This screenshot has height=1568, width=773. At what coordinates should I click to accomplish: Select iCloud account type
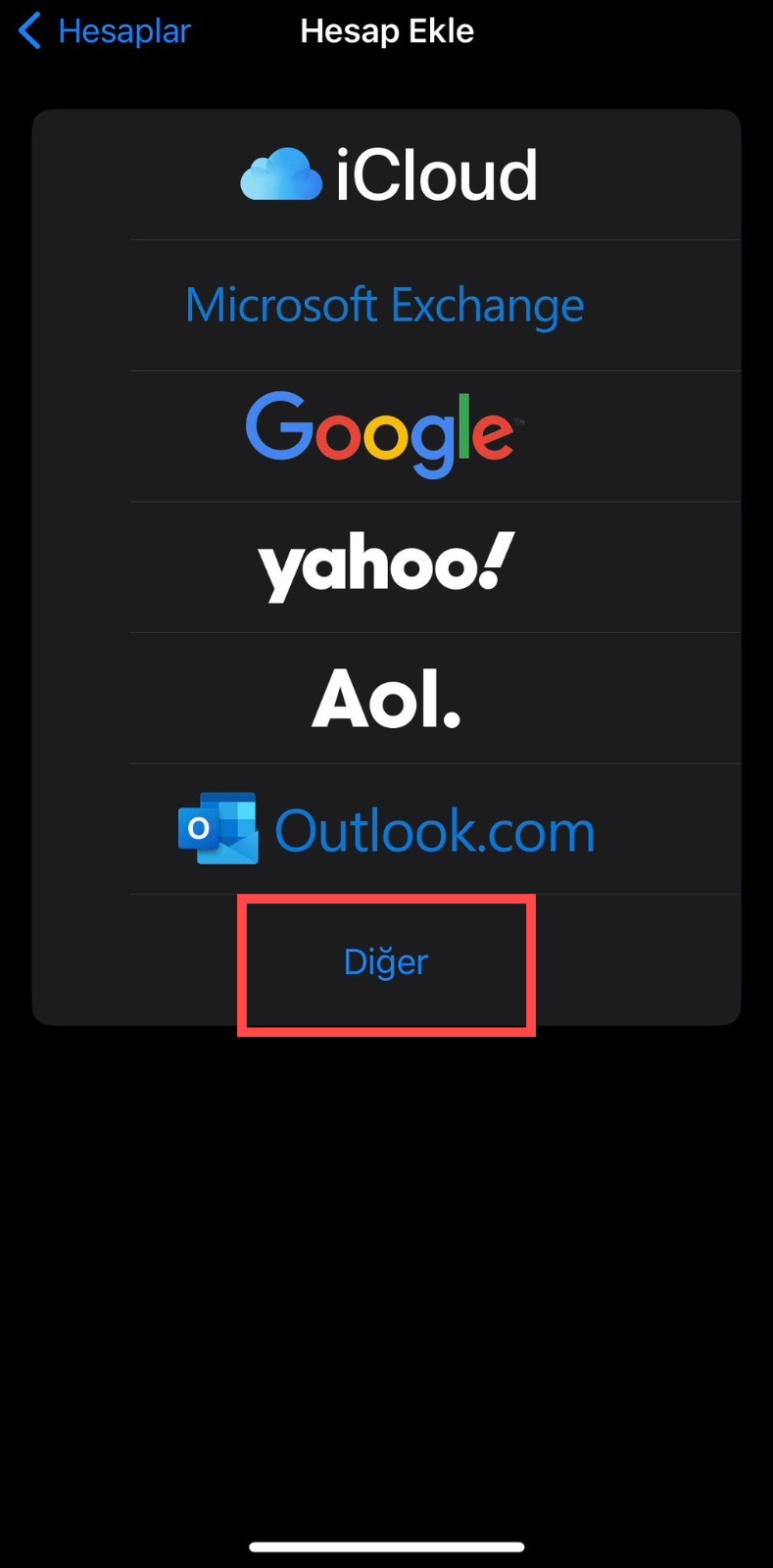388,175
